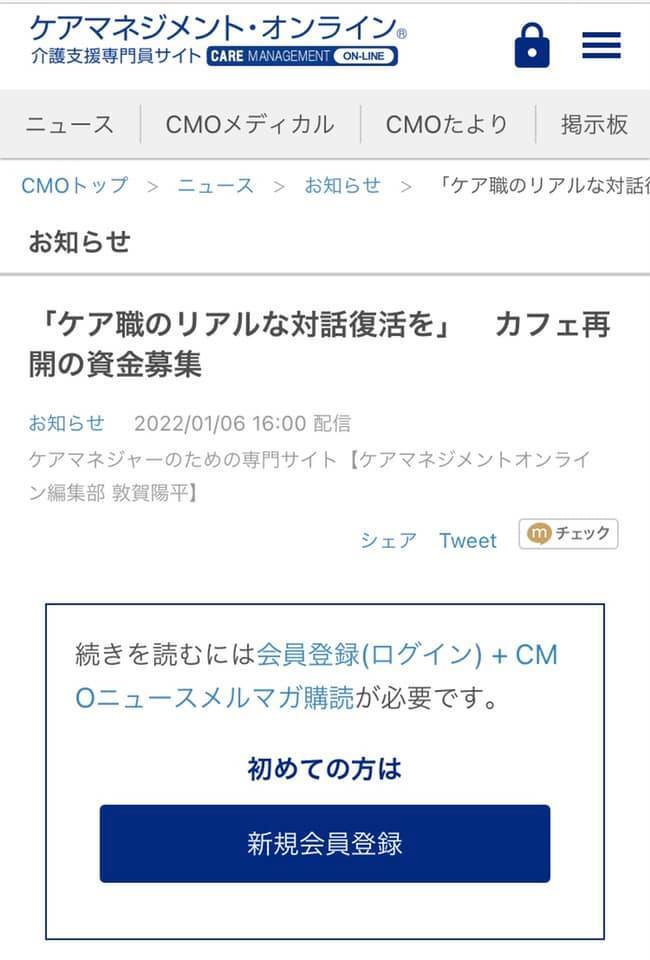Tweet this article
Viewport: 650px width, 960px height.
467,540
